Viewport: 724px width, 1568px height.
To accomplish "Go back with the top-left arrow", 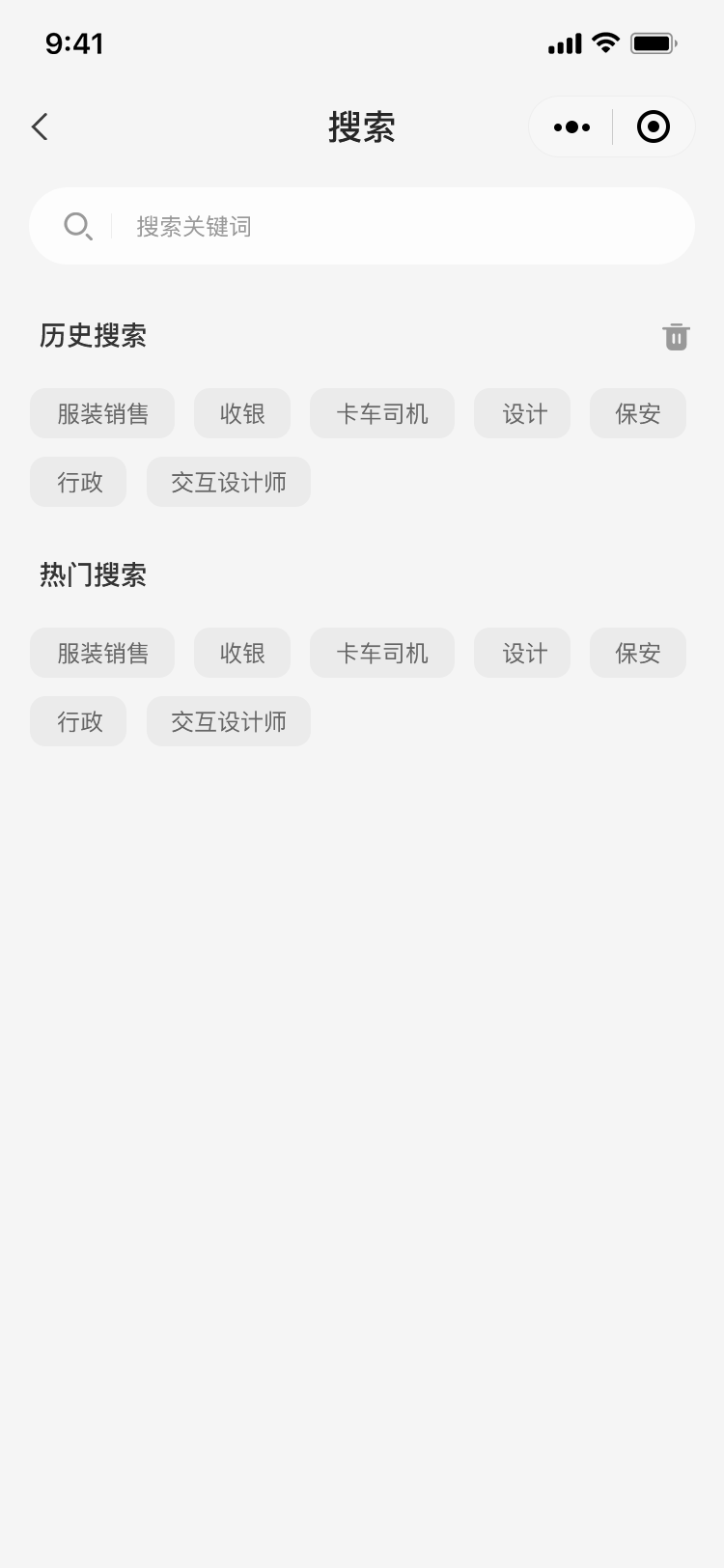I will 40,126.
